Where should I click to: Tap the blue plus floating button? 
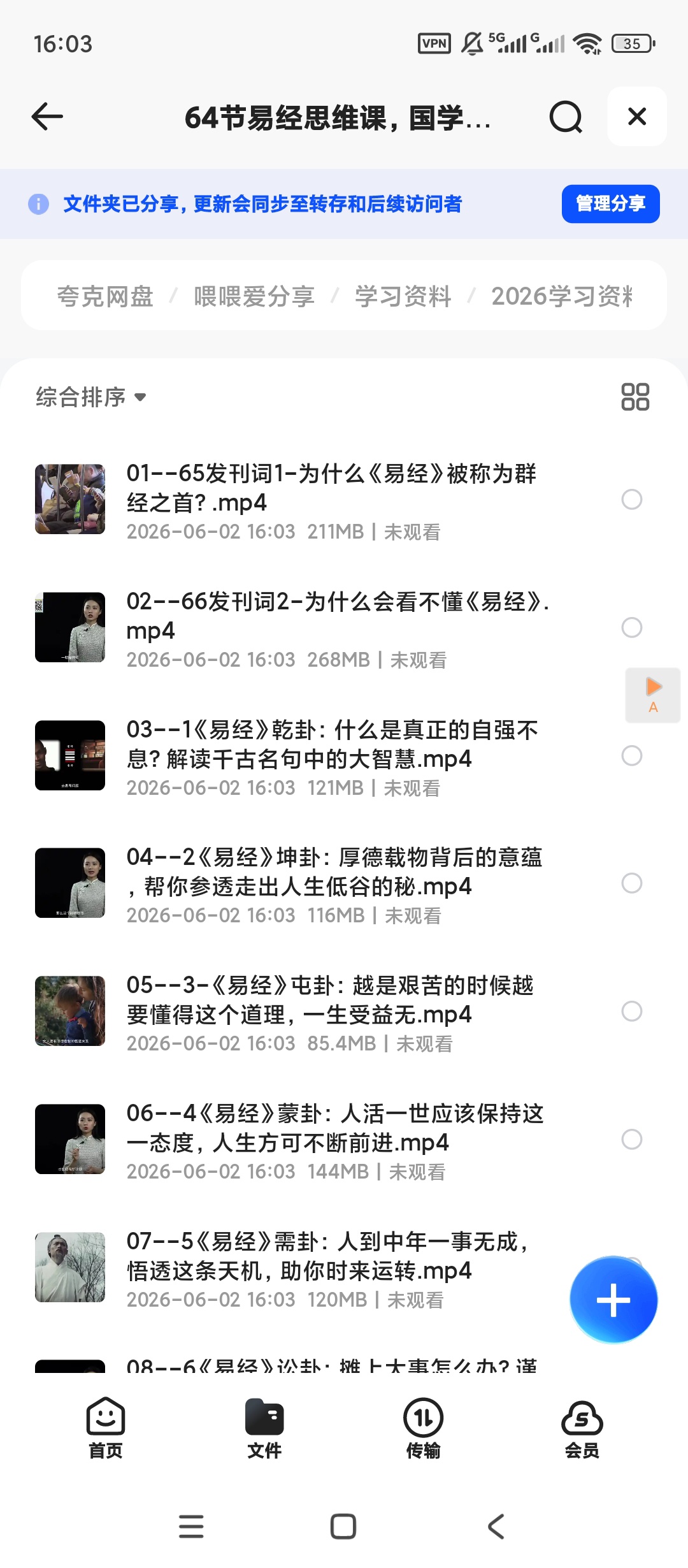pyautogui.click(x=613, y=1300)
